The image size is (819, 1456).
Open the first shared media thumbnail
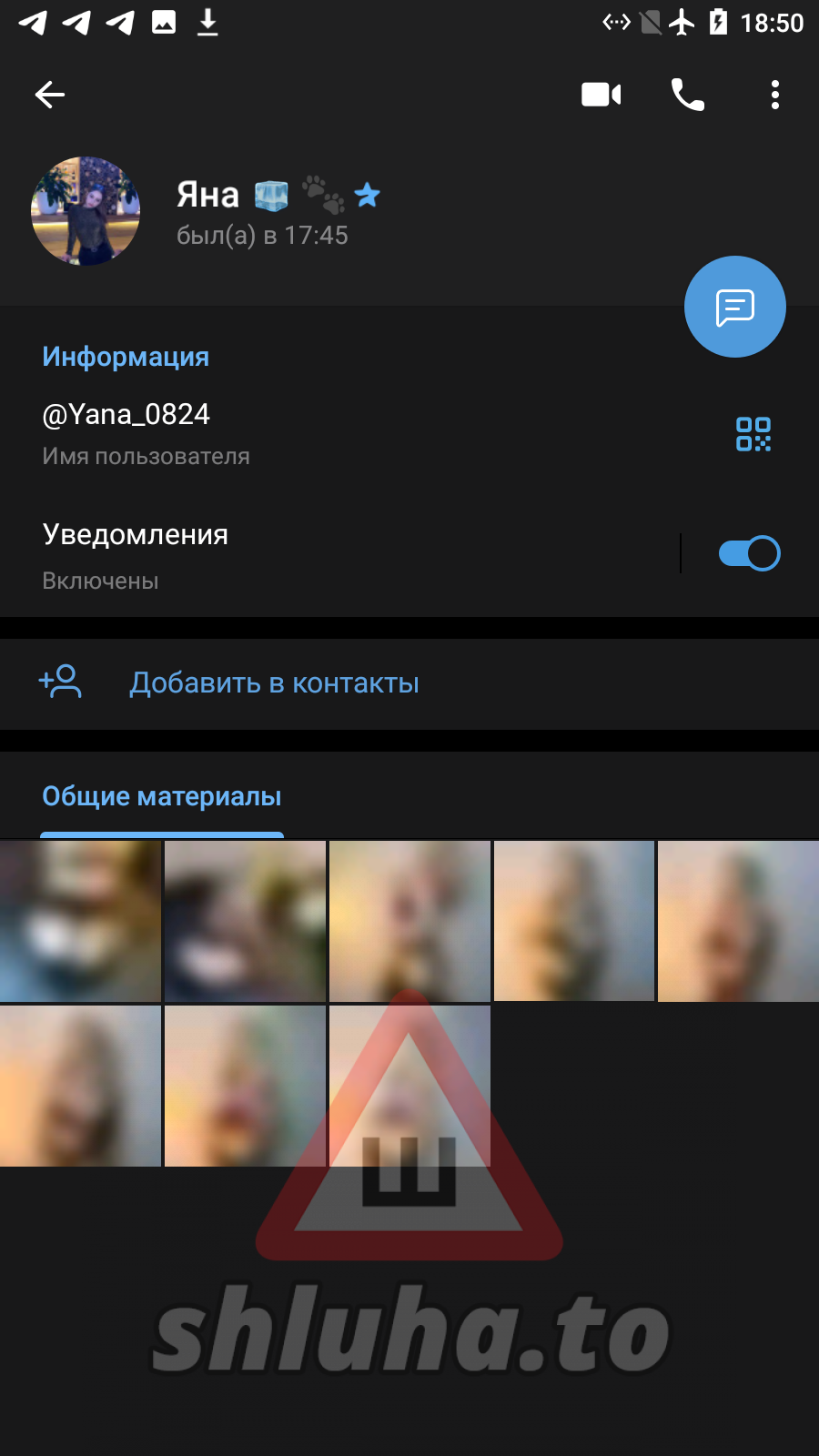click(x=80, y=921)
